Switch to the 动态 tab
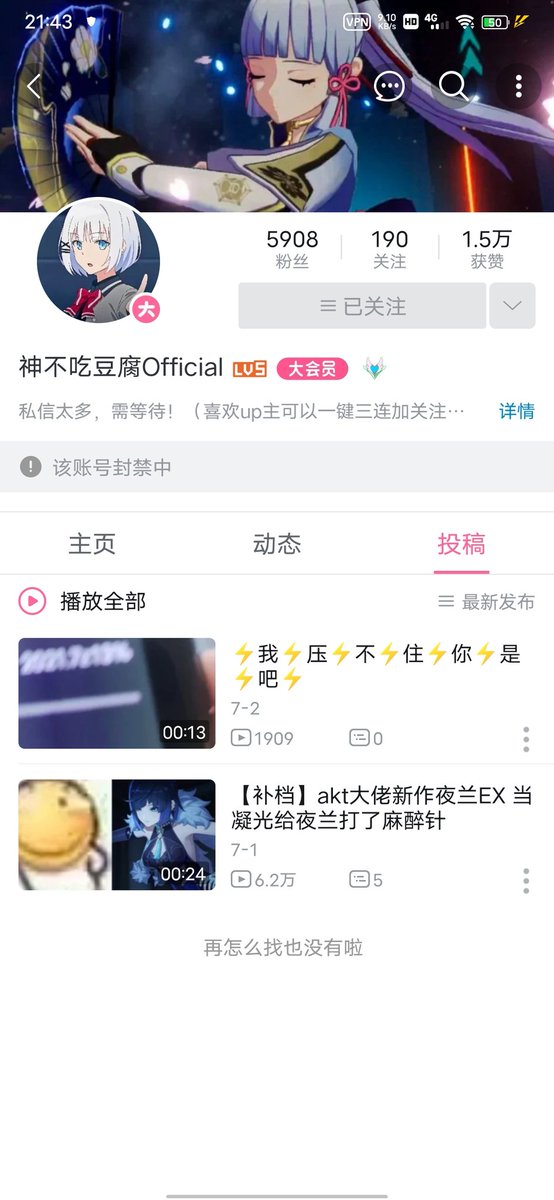554x1200 pixels. [277, 544]
